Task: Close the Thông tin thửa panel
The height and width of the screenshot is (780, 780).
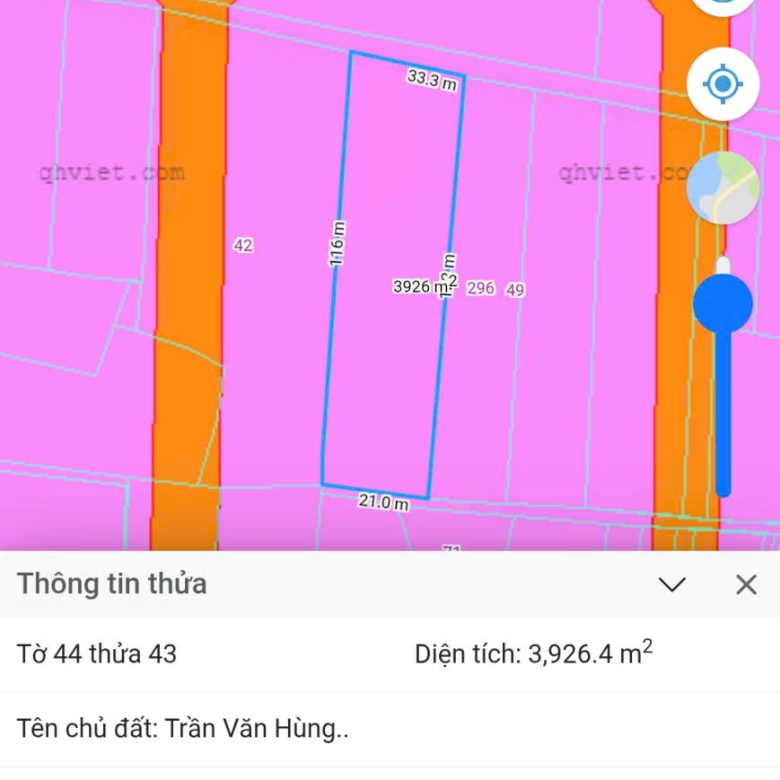Action: [746, 584]
